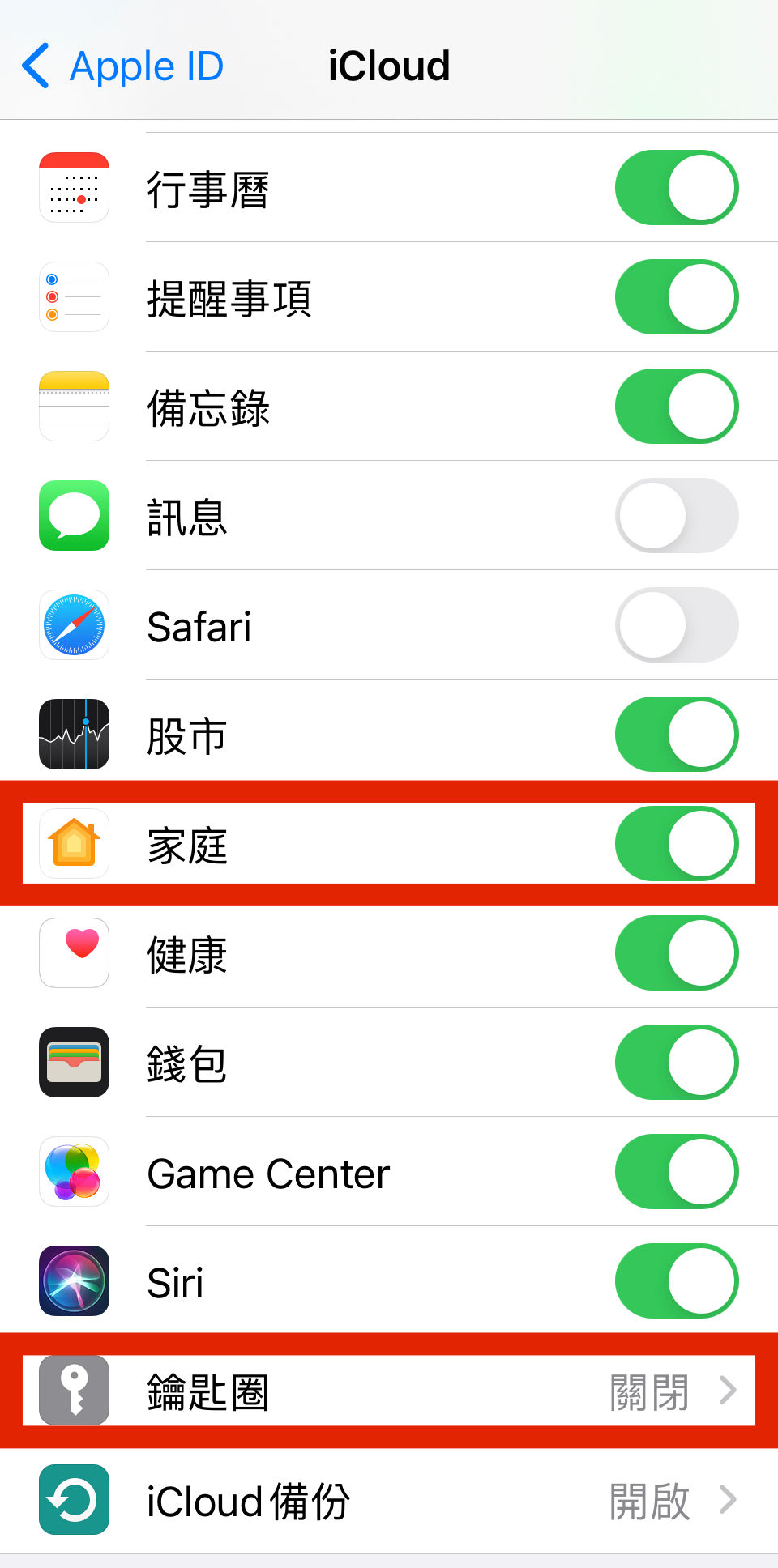Disable iCloud sync for 提醒事項
778x1568 pixels.
click(x=677, y=297)
